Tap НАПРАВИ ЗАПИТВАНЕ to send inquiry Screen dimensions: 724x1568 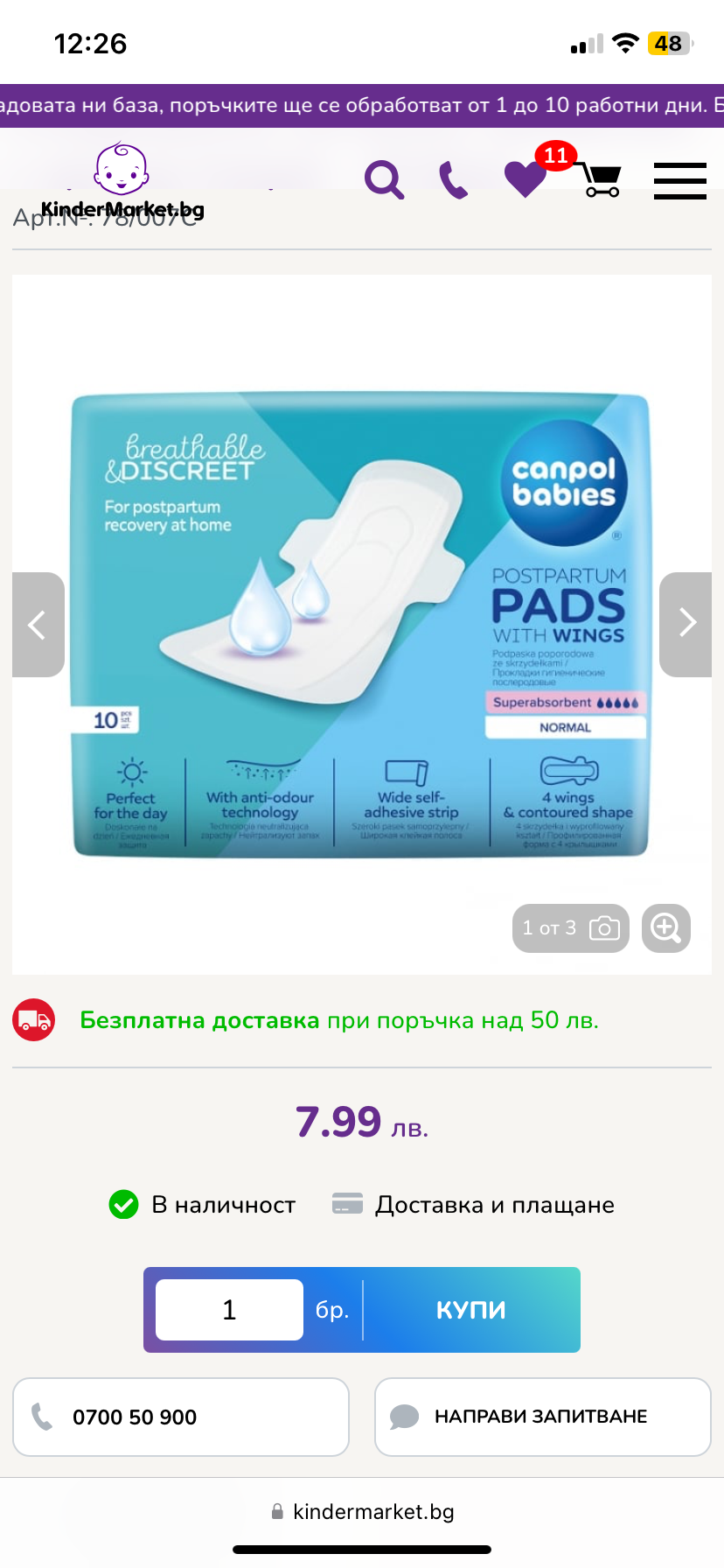click(x=542, y=1417)
